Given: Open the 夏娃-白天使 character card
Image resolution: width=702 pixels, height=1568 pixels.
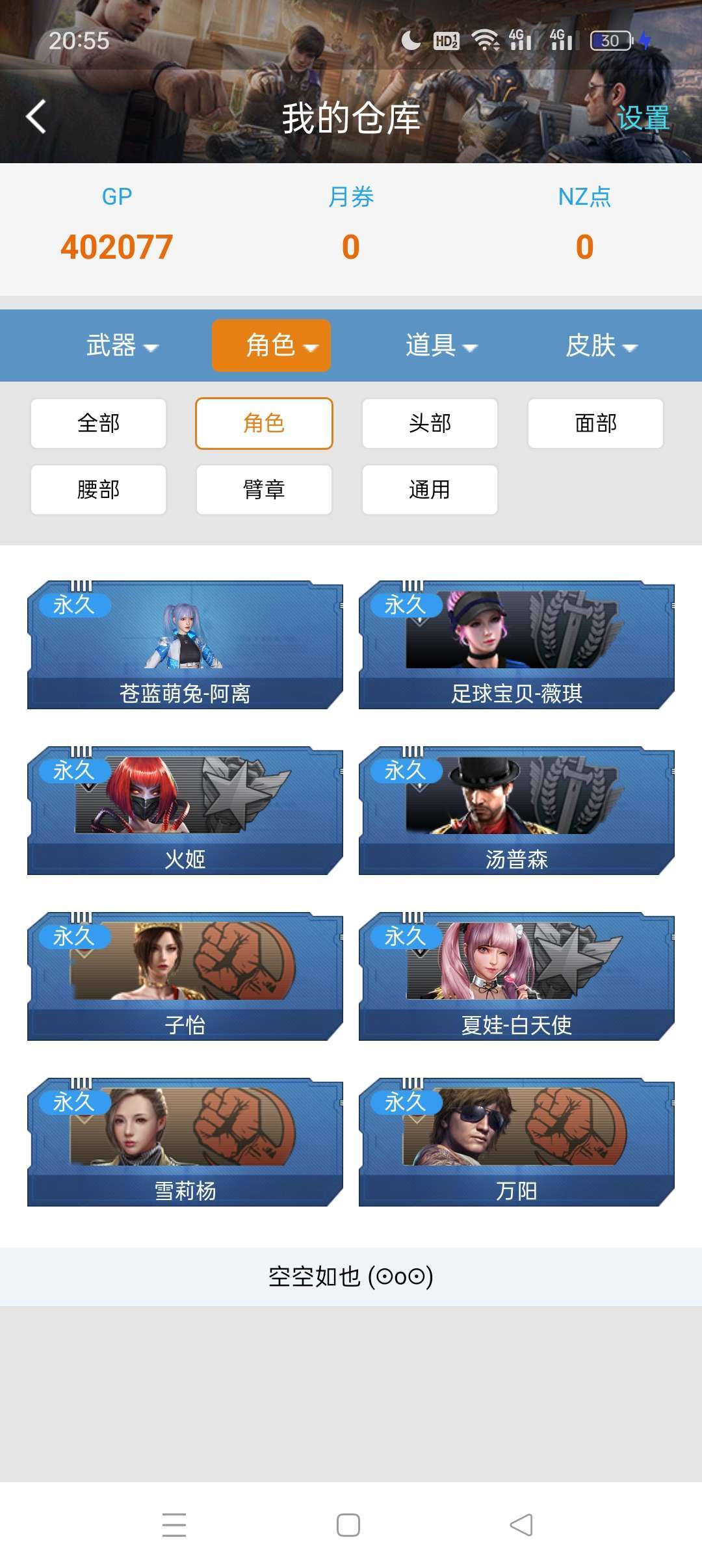Looking at the screenshot, I should point(517,976).
